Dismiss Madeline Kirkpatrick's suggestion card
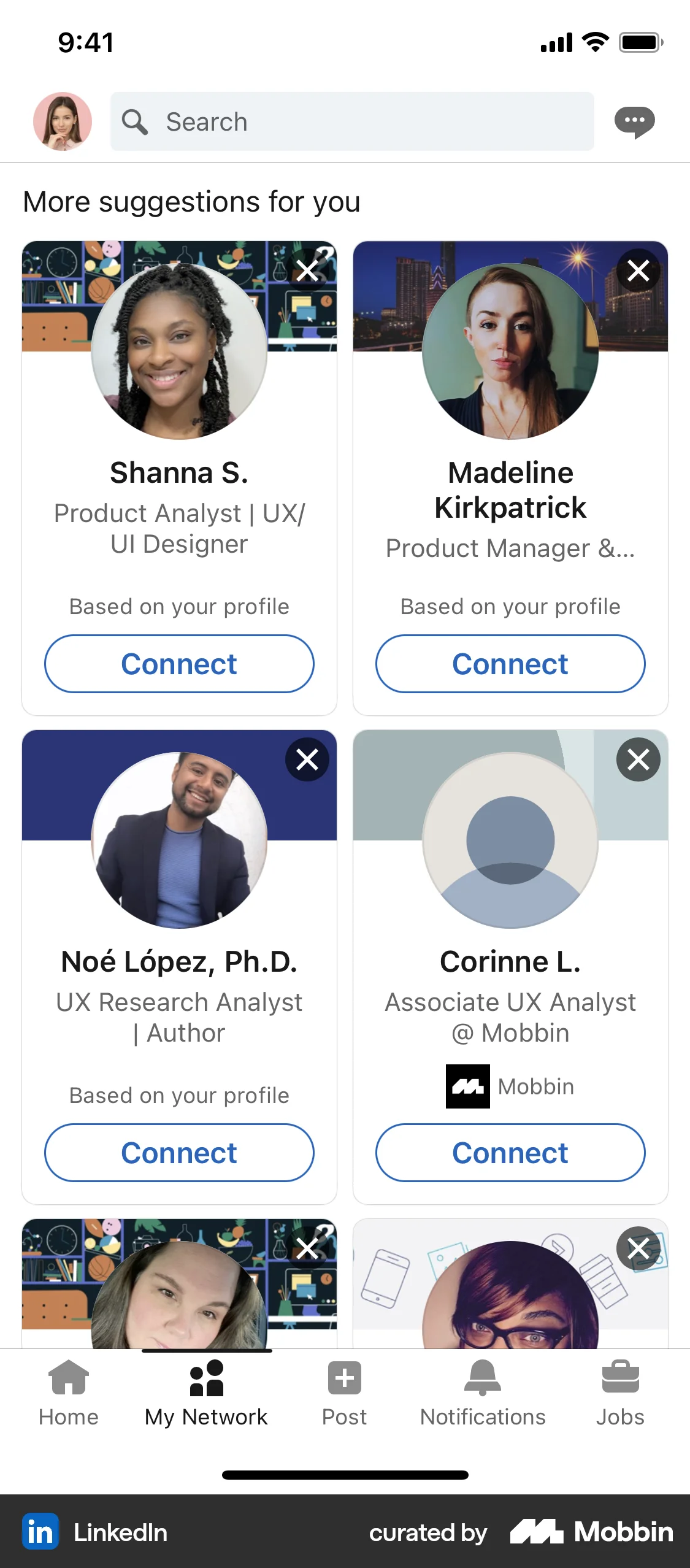Screen dimensions: 690x1568 (638, 271)
